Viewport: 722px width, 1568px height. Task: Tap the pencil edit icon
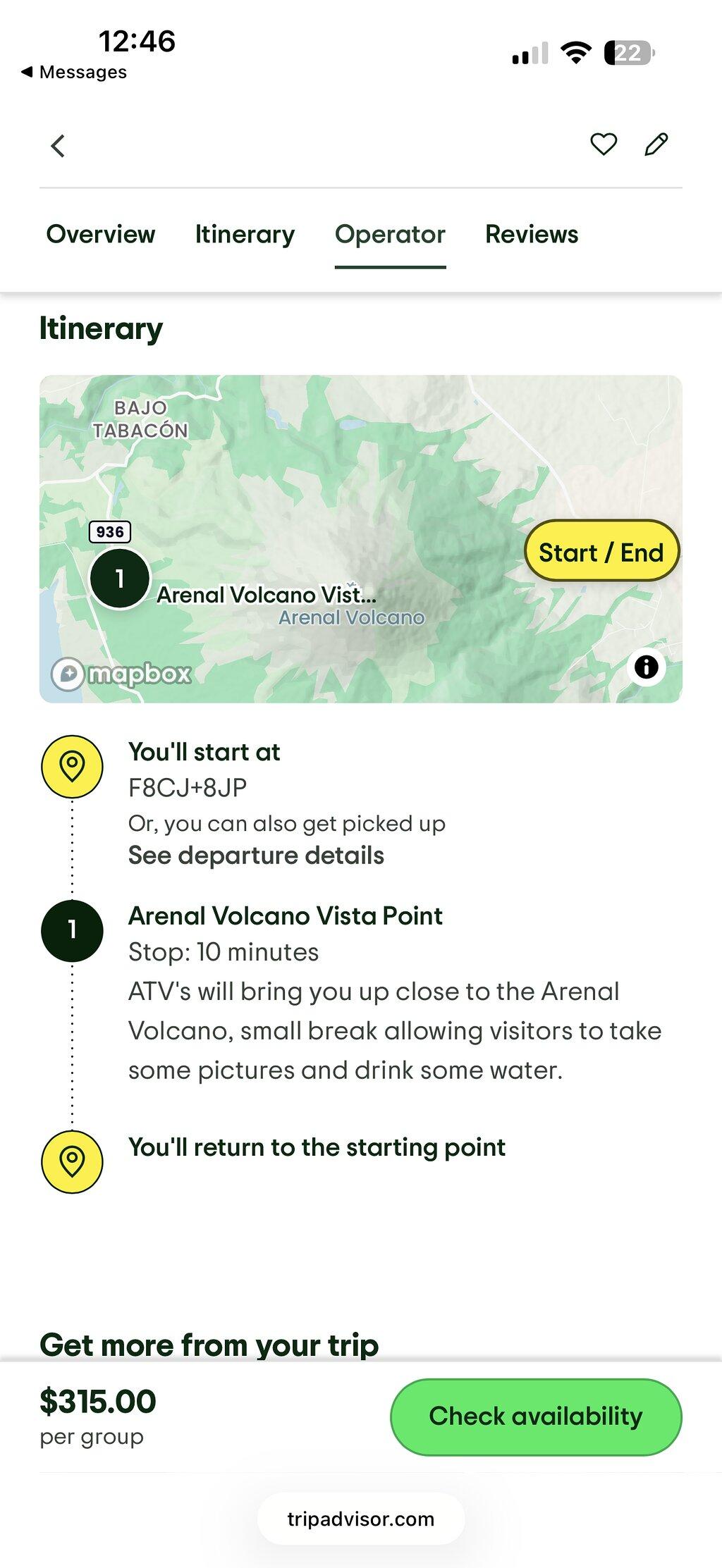tap(656, 144)
